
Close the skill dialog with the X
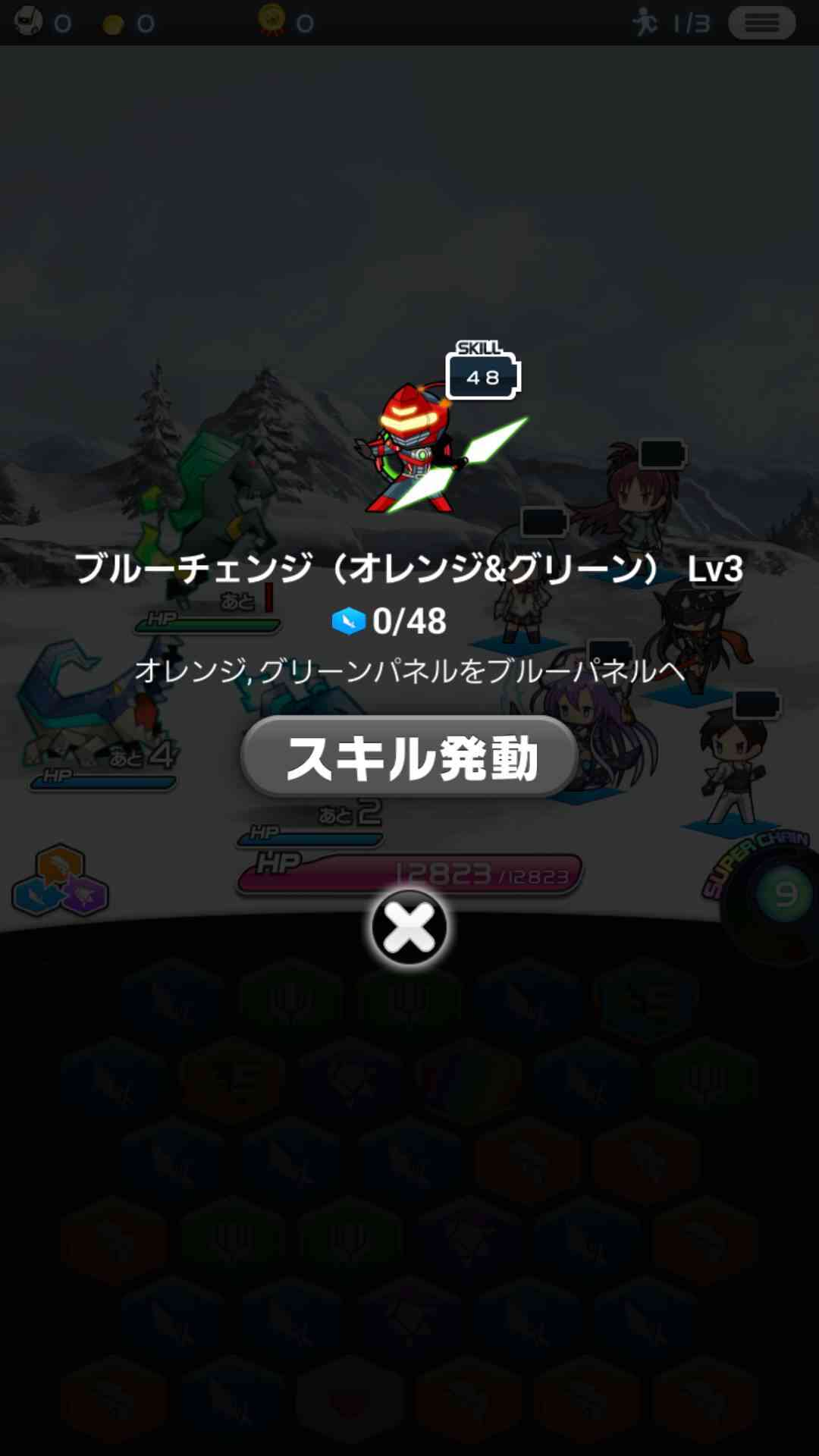pos(409,927)
